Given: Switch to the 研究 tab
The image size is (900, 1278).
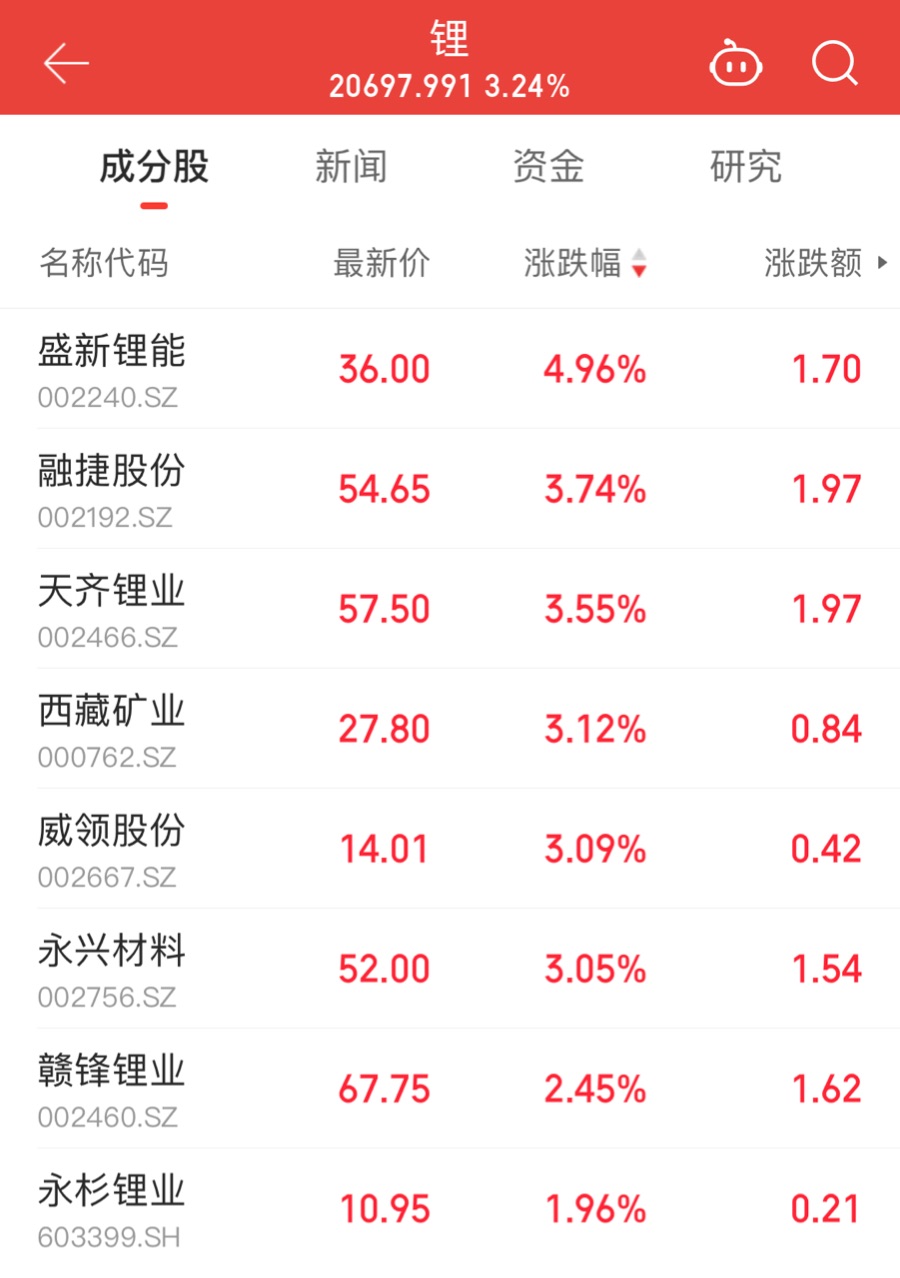Looking at the screenshot, I should pyautogui.click(x=745, y=167).
